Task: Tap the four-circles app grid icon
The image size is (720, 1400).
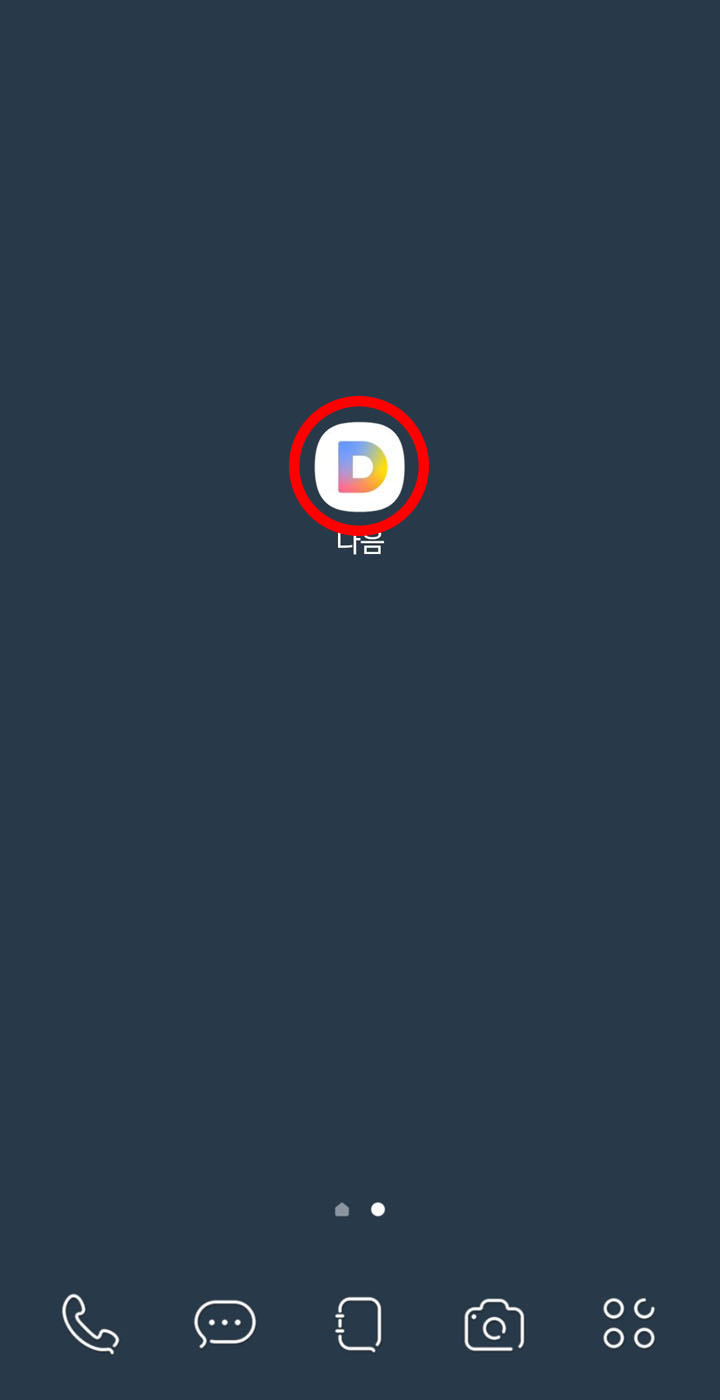Action: [628, 1322]
